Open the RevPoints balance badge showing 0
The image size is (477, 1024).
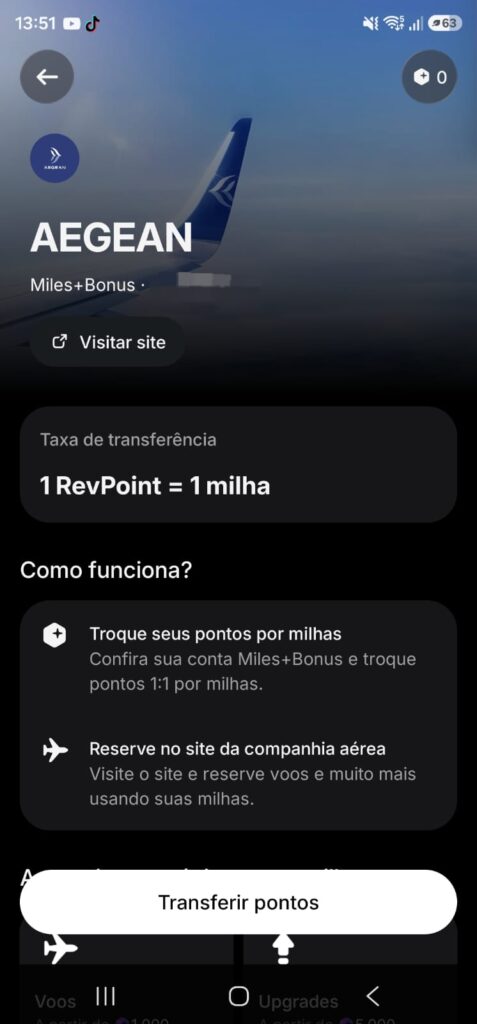click(x=429, y=77)
